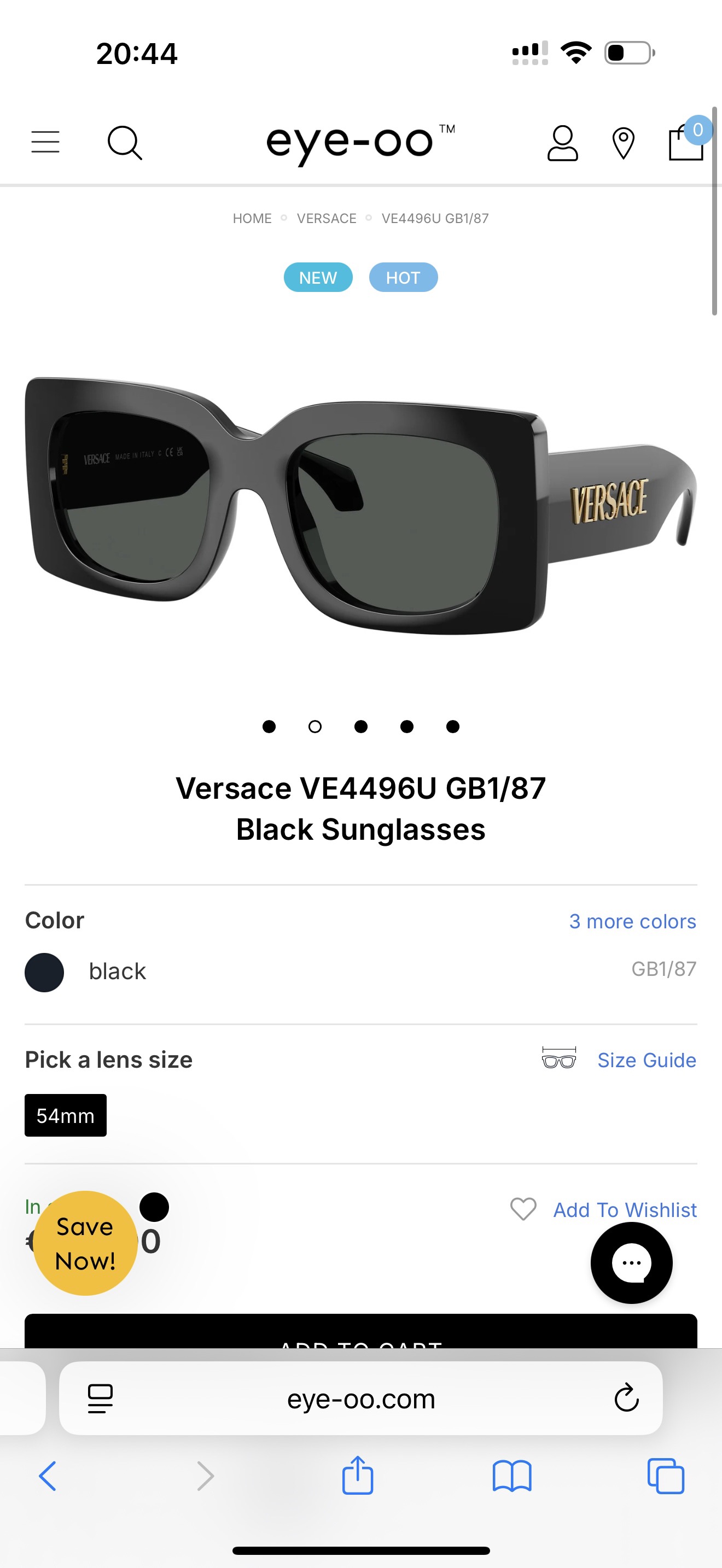Open the user account icon

(562, 143)
